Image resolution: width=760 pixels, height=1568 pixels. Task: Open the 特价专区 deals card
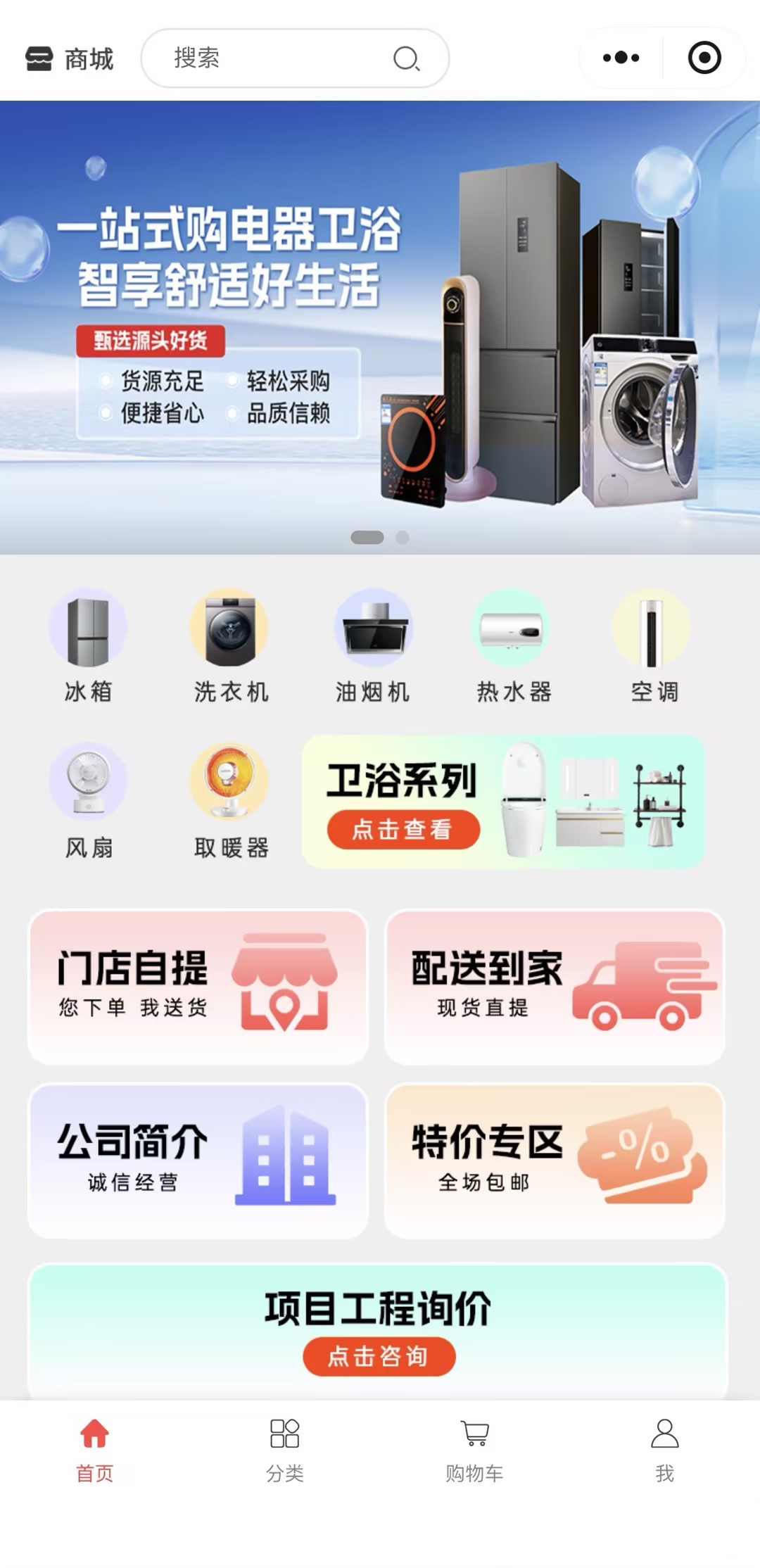(x=555, y=1161)
